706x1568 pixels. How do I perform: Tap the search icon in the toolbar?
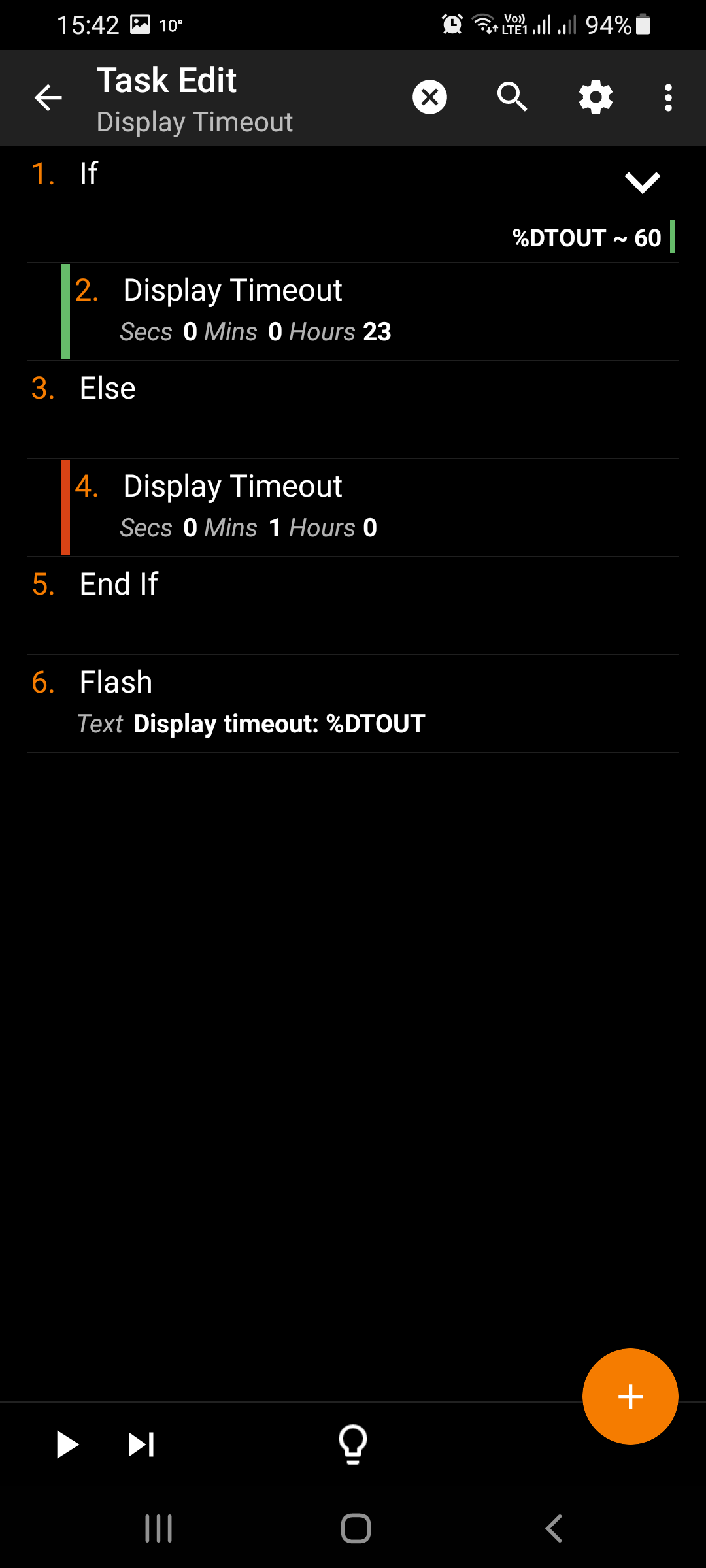(513, 97)
